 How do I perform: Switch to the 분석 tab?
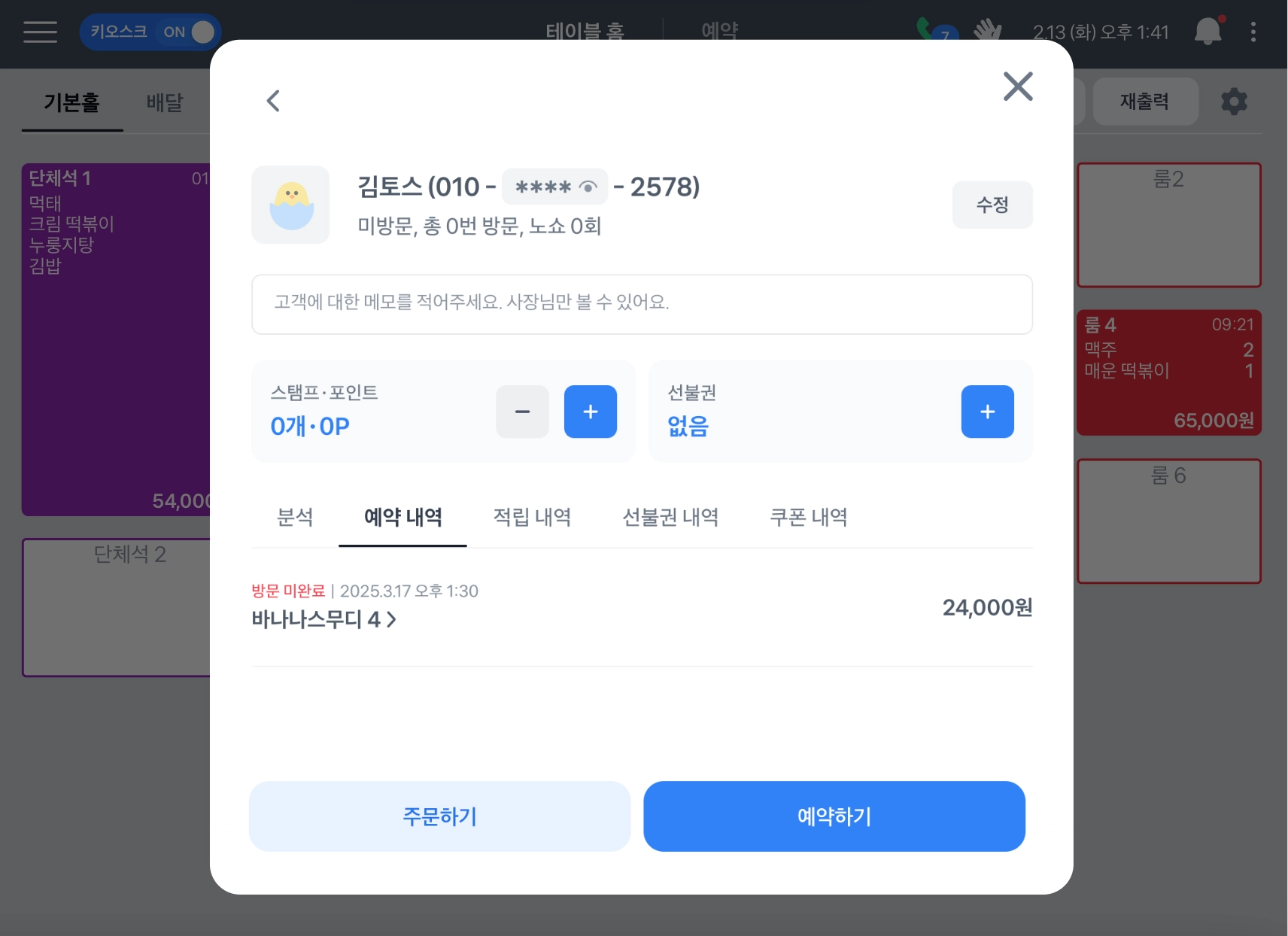295,518
